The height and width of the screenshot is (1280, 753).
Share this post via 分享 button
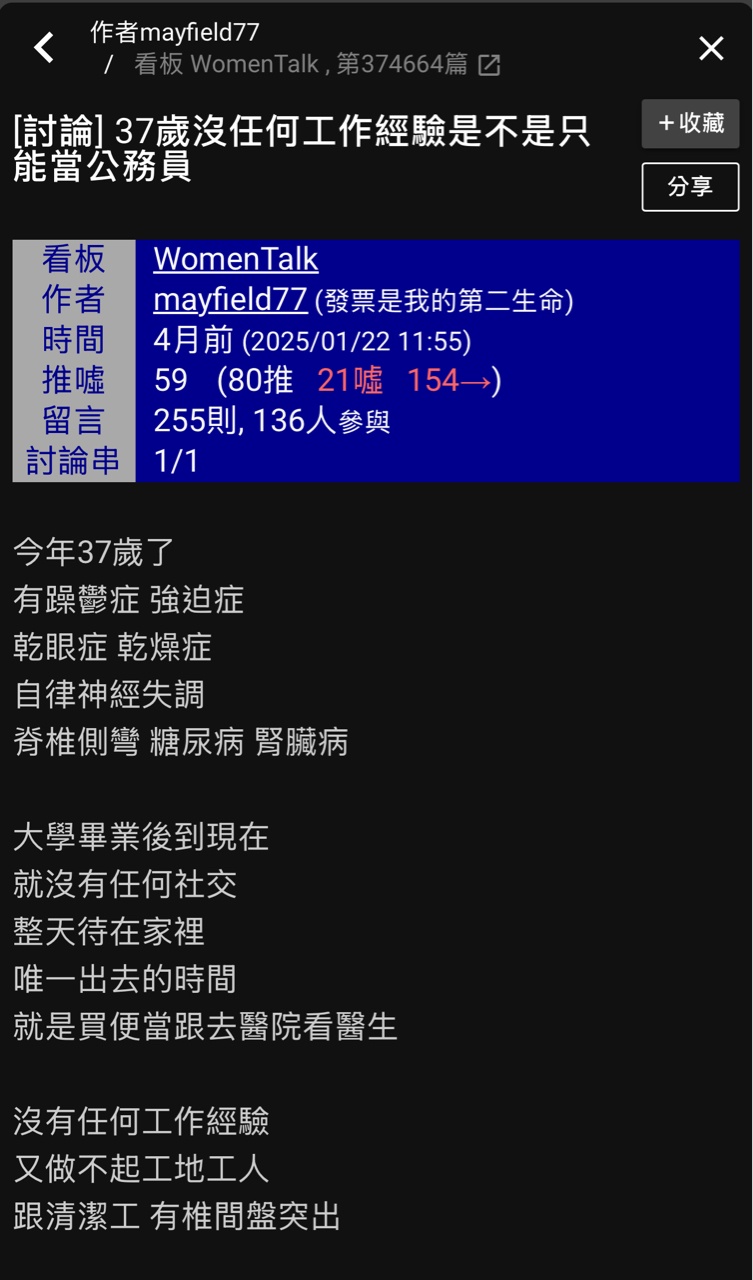(690, 187)
